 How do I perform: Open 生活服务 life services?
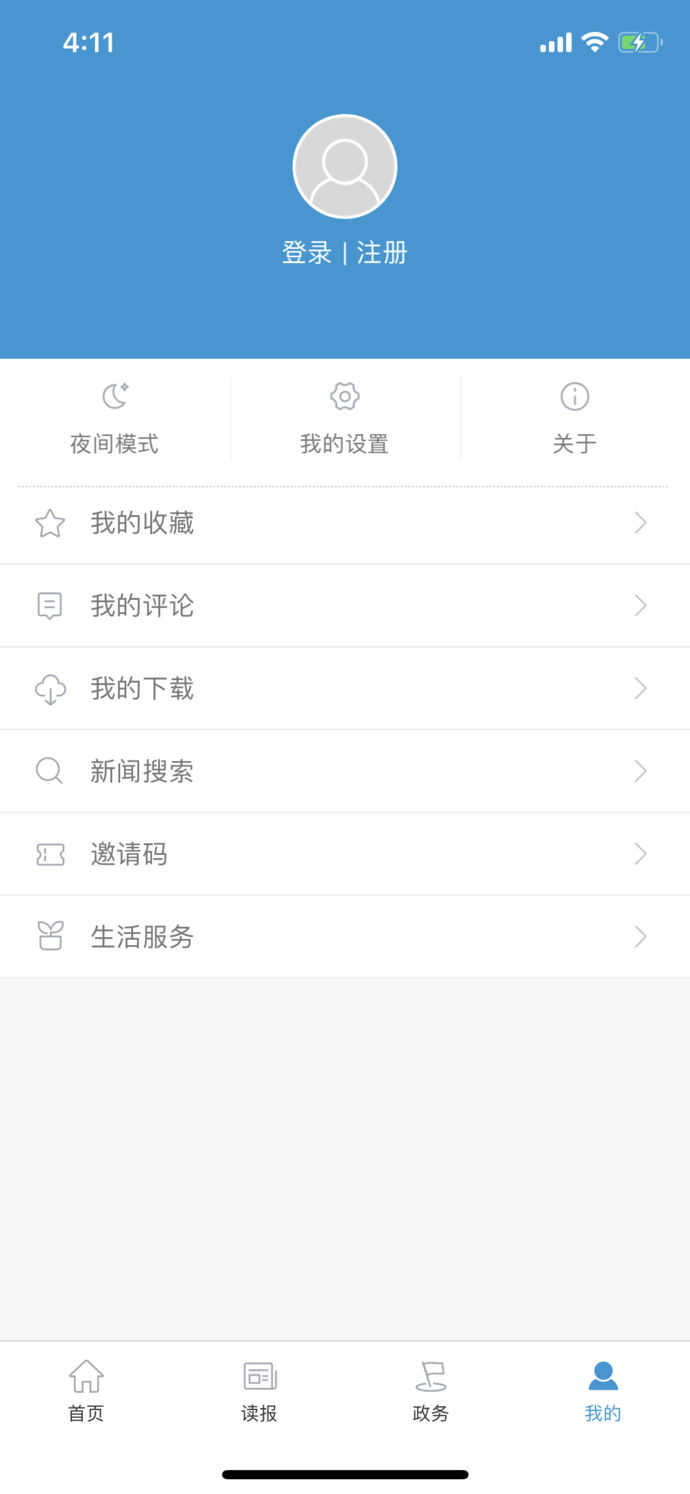(344, 937)
